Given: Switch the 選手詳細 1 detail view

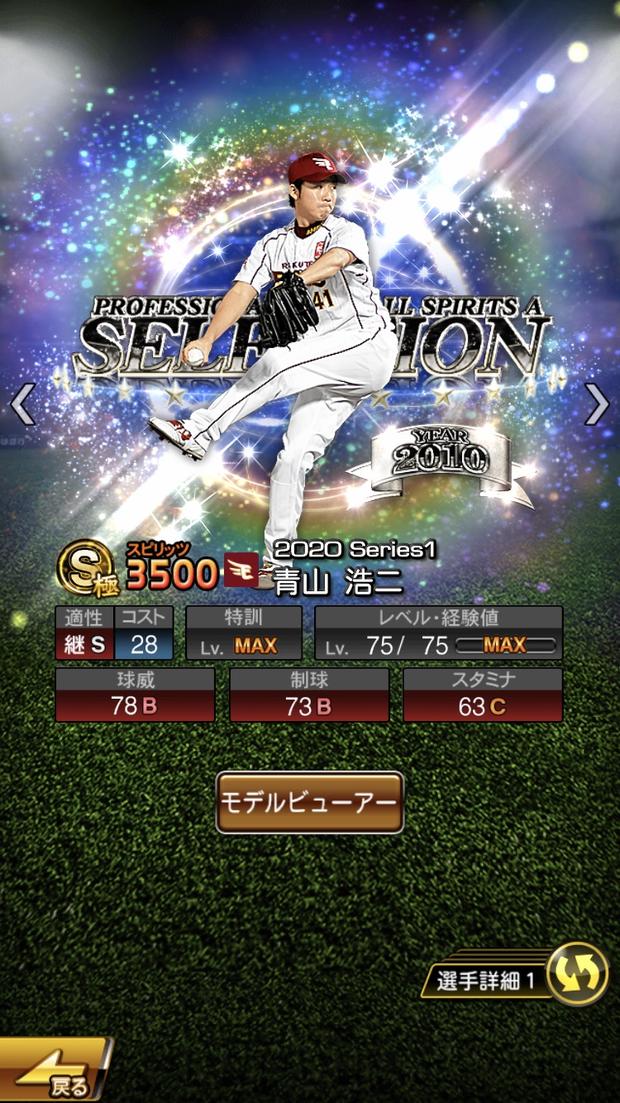Looking at the screenshot, I should coord(515,974).
